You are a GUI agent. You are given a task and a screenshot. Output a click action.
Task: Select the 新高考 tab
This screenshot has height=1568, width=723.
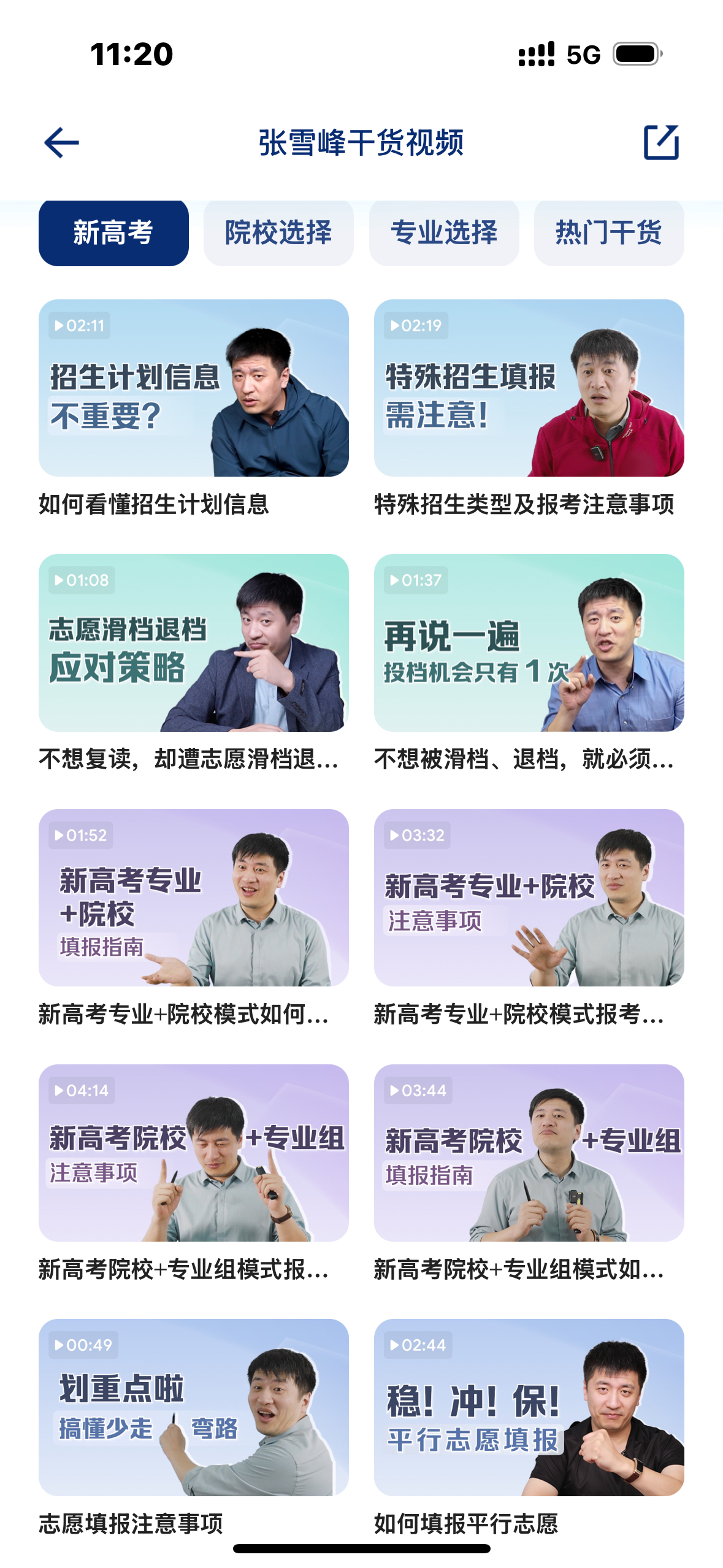click(113, 233)
